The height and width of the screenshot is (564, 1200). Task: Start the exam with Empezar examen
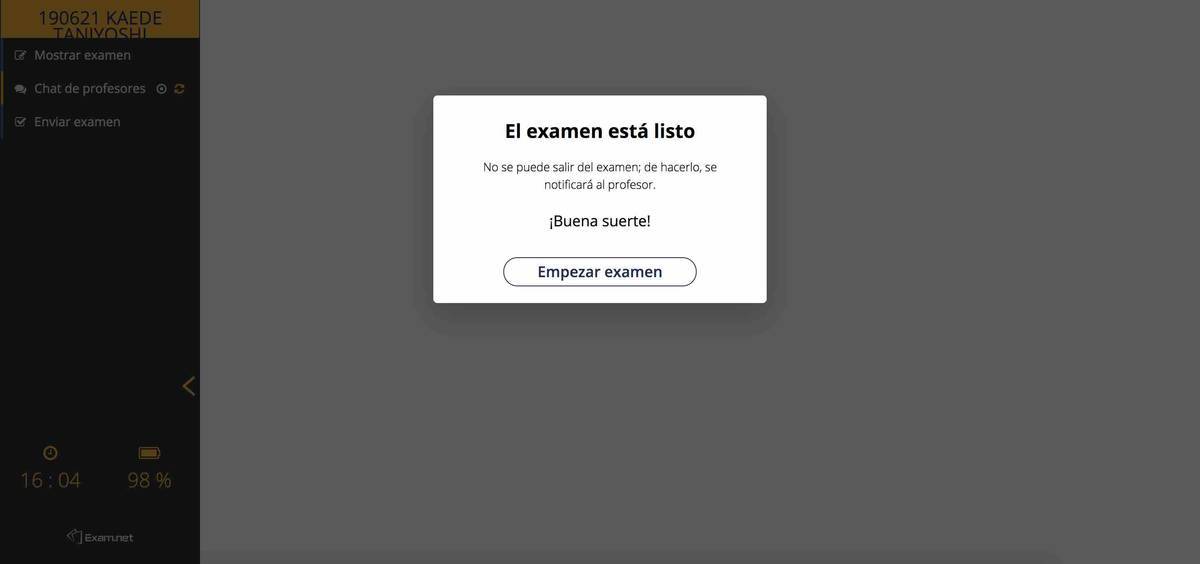click(599, 272)
